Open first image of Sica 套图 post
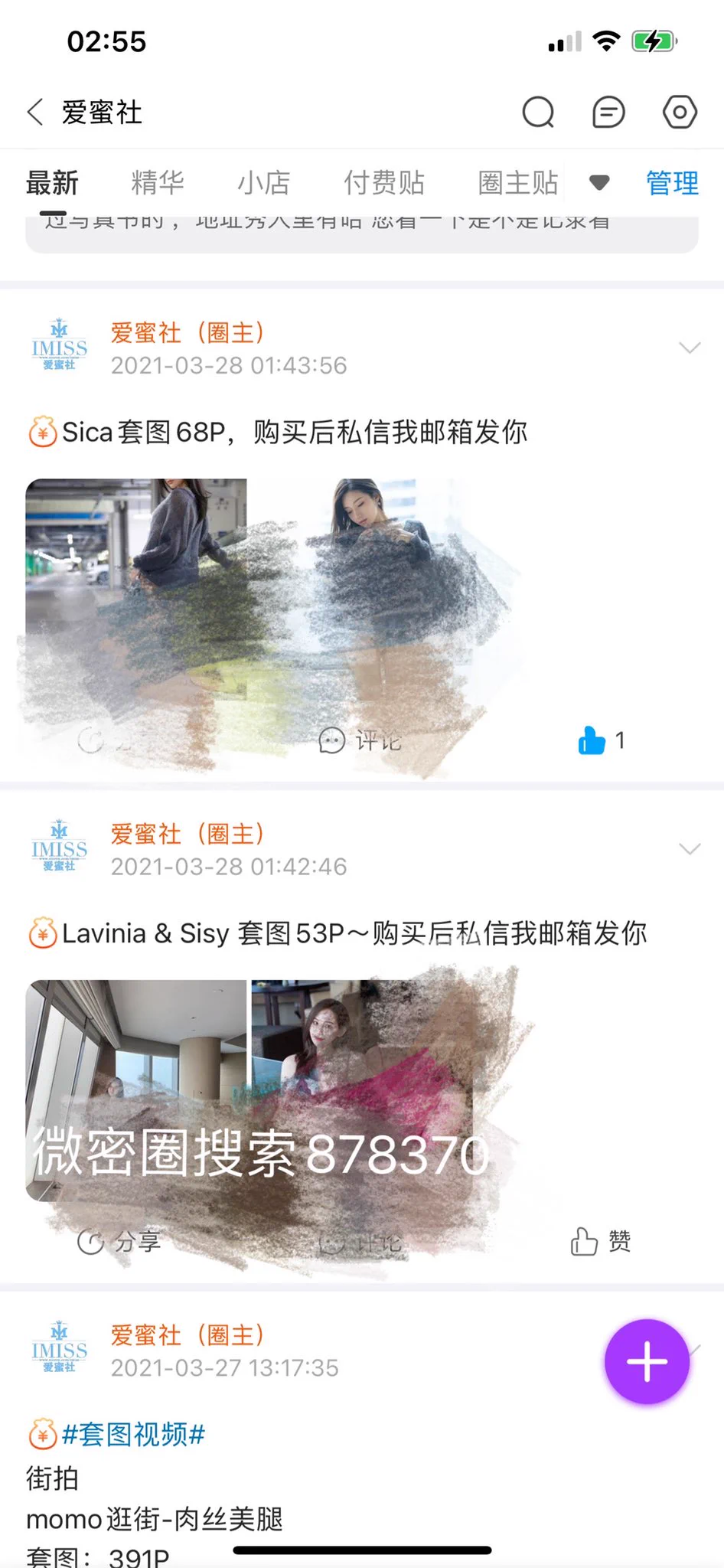The height and width of the screenshot is (1568, 724). tap(136, 590)
